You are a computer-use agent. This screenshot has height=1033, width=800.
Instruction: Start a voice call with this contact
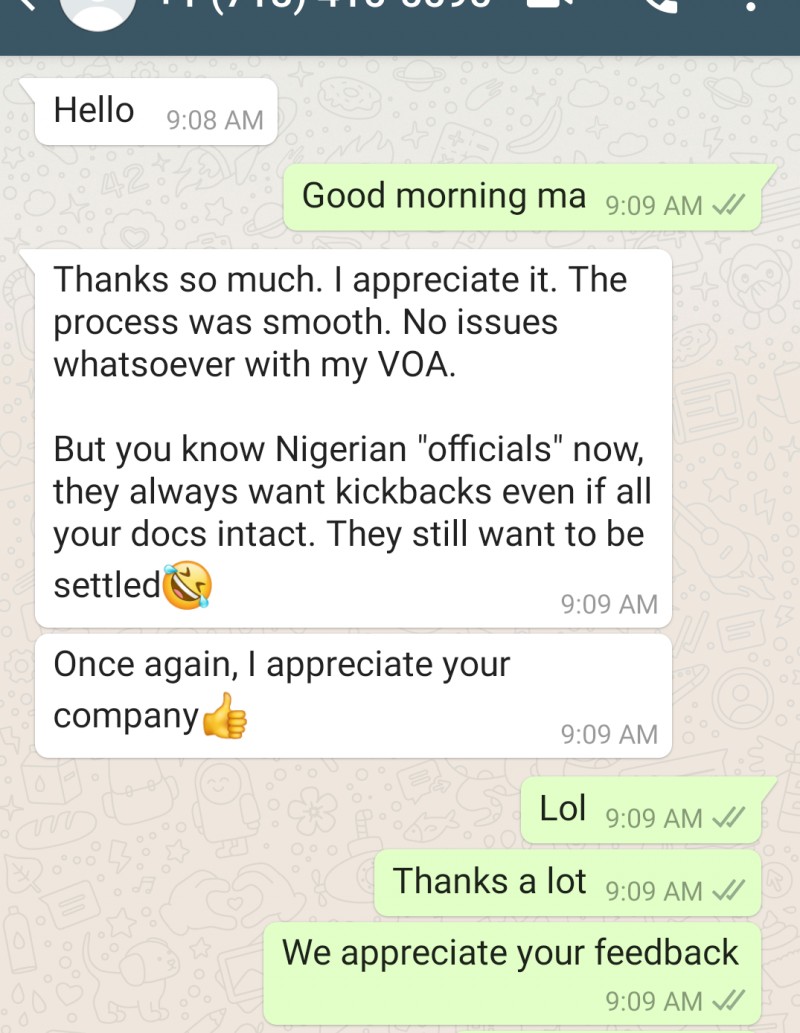(x=661, y=6)
